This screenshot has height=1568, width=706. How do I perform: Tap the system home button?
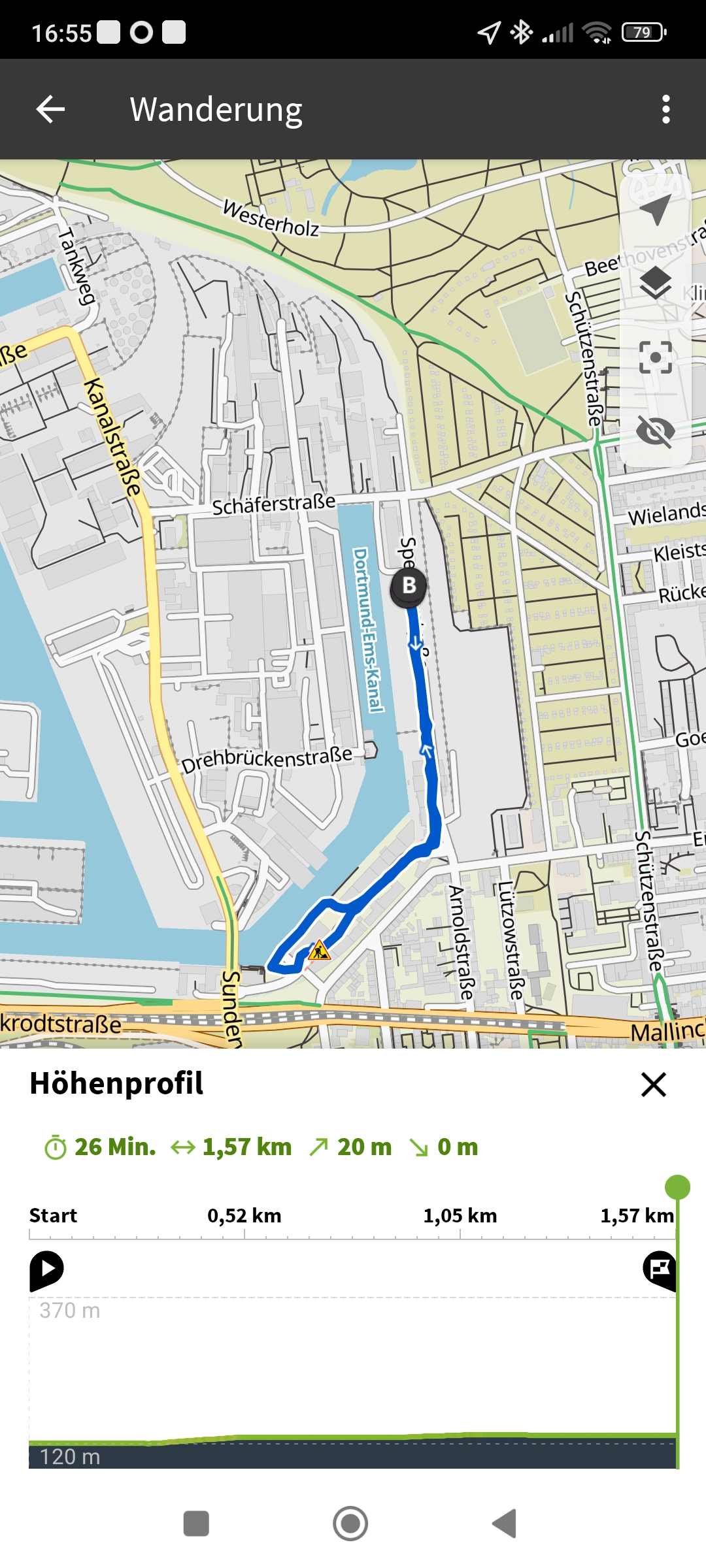350,1524
